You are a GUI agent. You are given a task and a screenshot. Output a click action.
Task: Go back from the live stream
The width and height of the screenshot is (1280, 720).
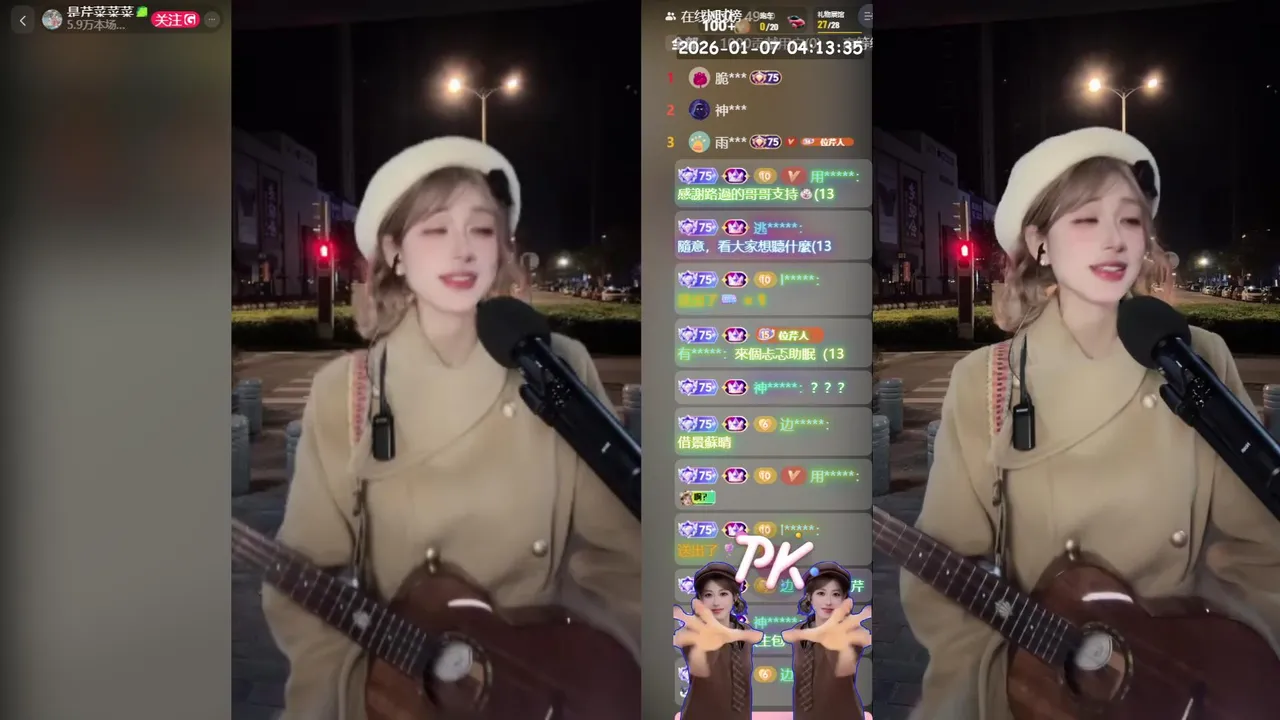[x=23, y=20]
